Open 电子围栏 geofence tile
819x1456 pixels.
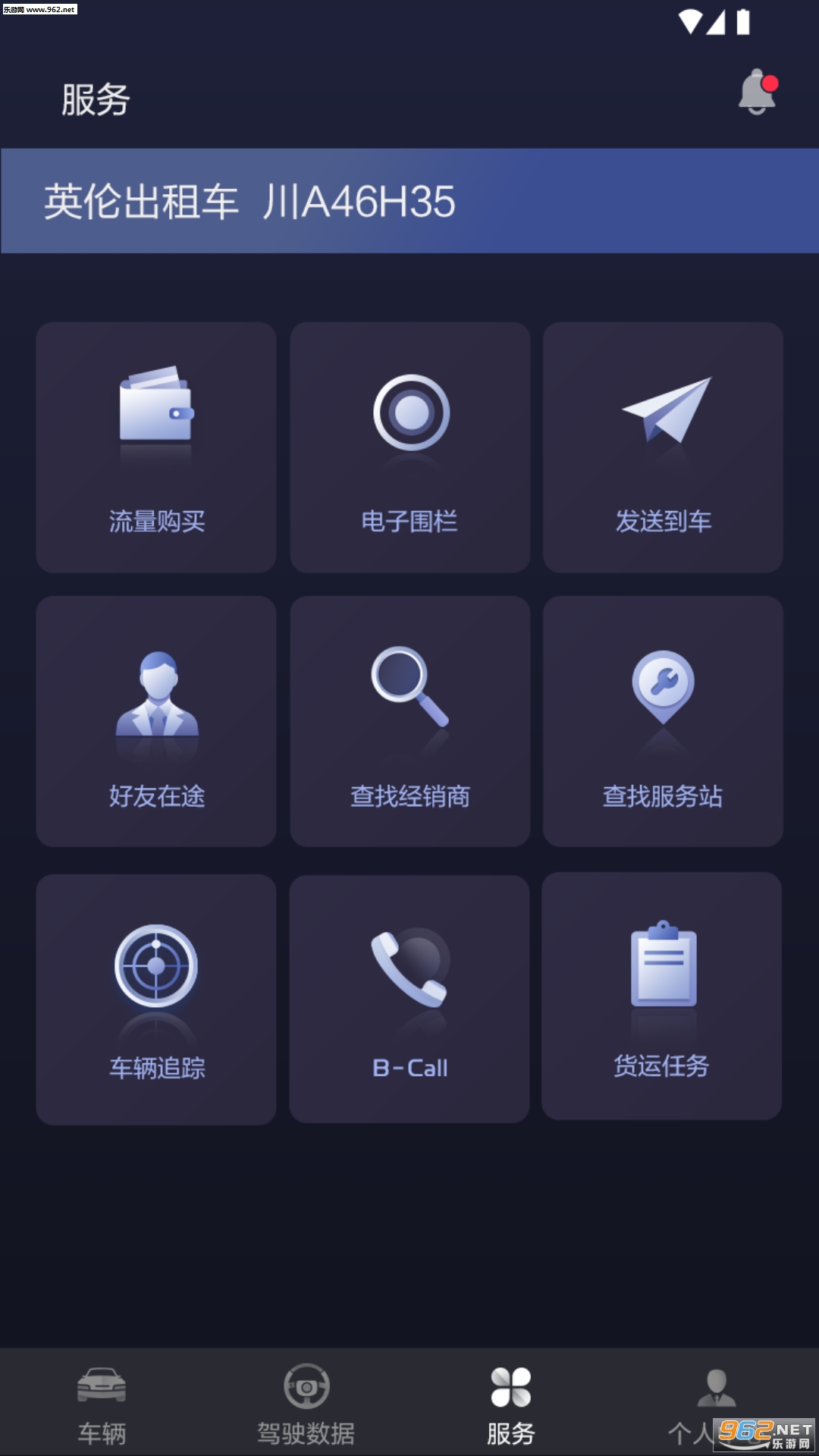coord(409,447)
